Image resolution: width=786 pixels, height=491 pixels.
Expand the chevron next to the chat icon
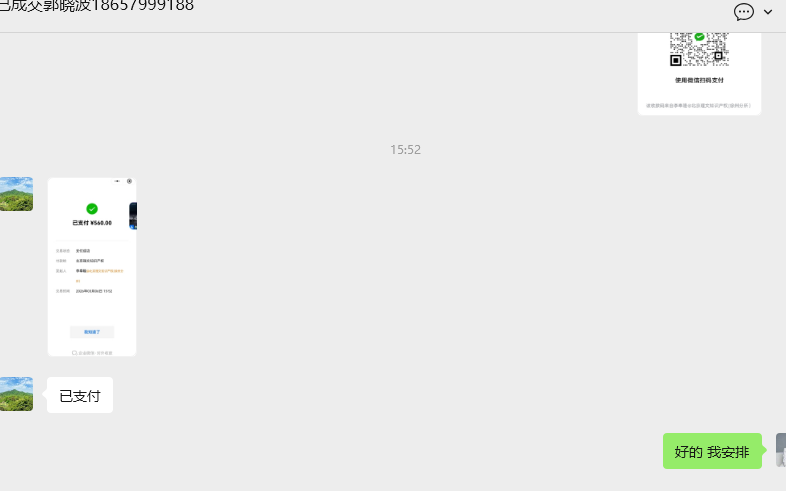click(x=768, y=12)
